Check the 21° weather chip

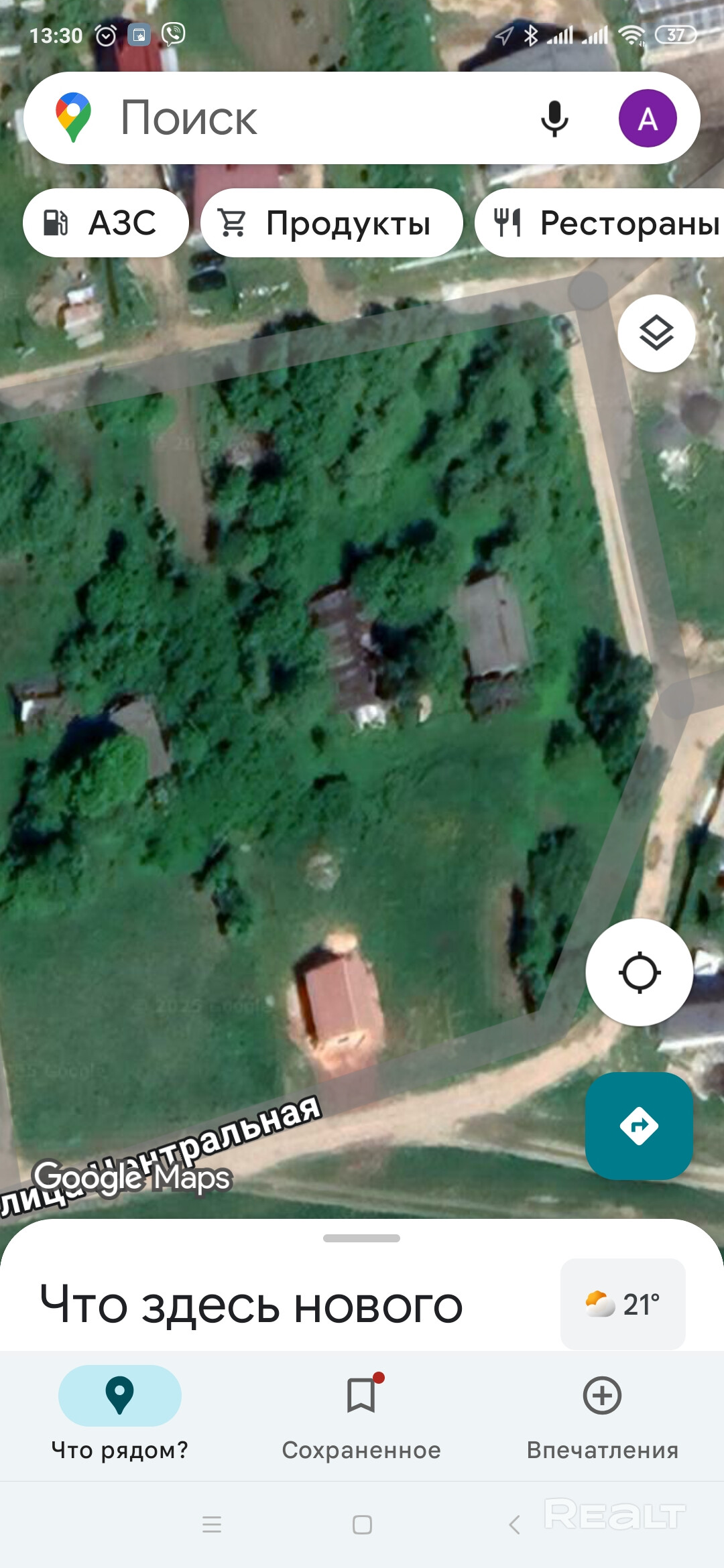click(x=623, y=1304)
